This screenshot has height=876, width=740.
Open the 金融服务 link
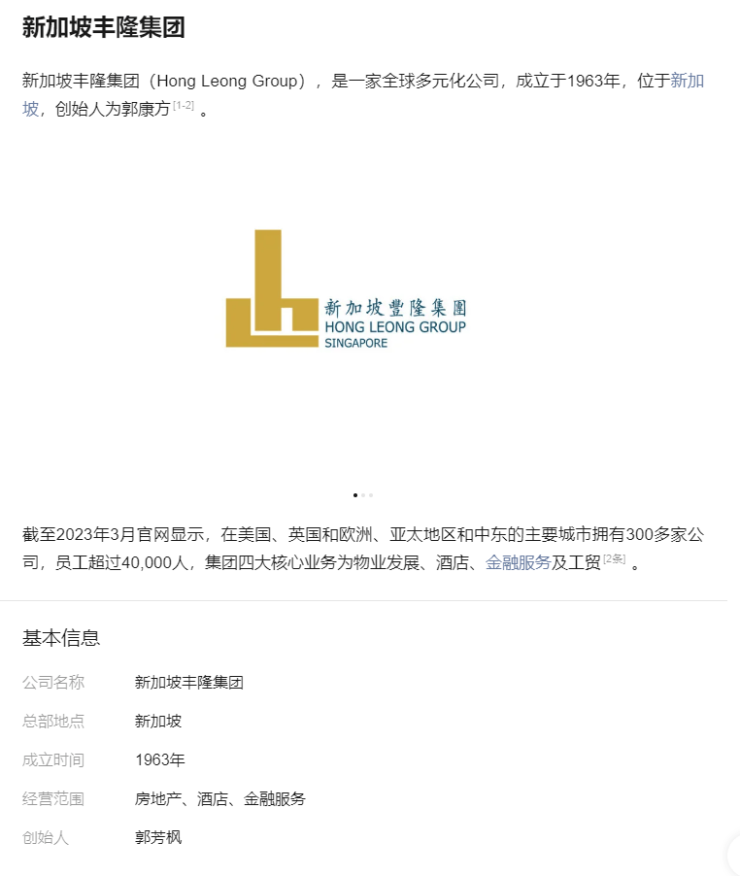point(518,563)
